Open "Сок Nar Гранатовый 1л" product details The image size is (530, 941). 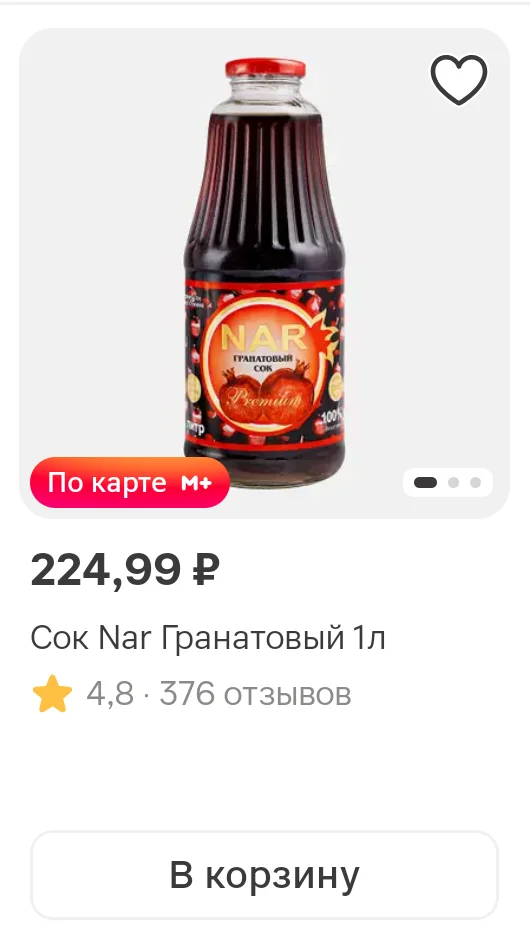click(x=208, y=638)
